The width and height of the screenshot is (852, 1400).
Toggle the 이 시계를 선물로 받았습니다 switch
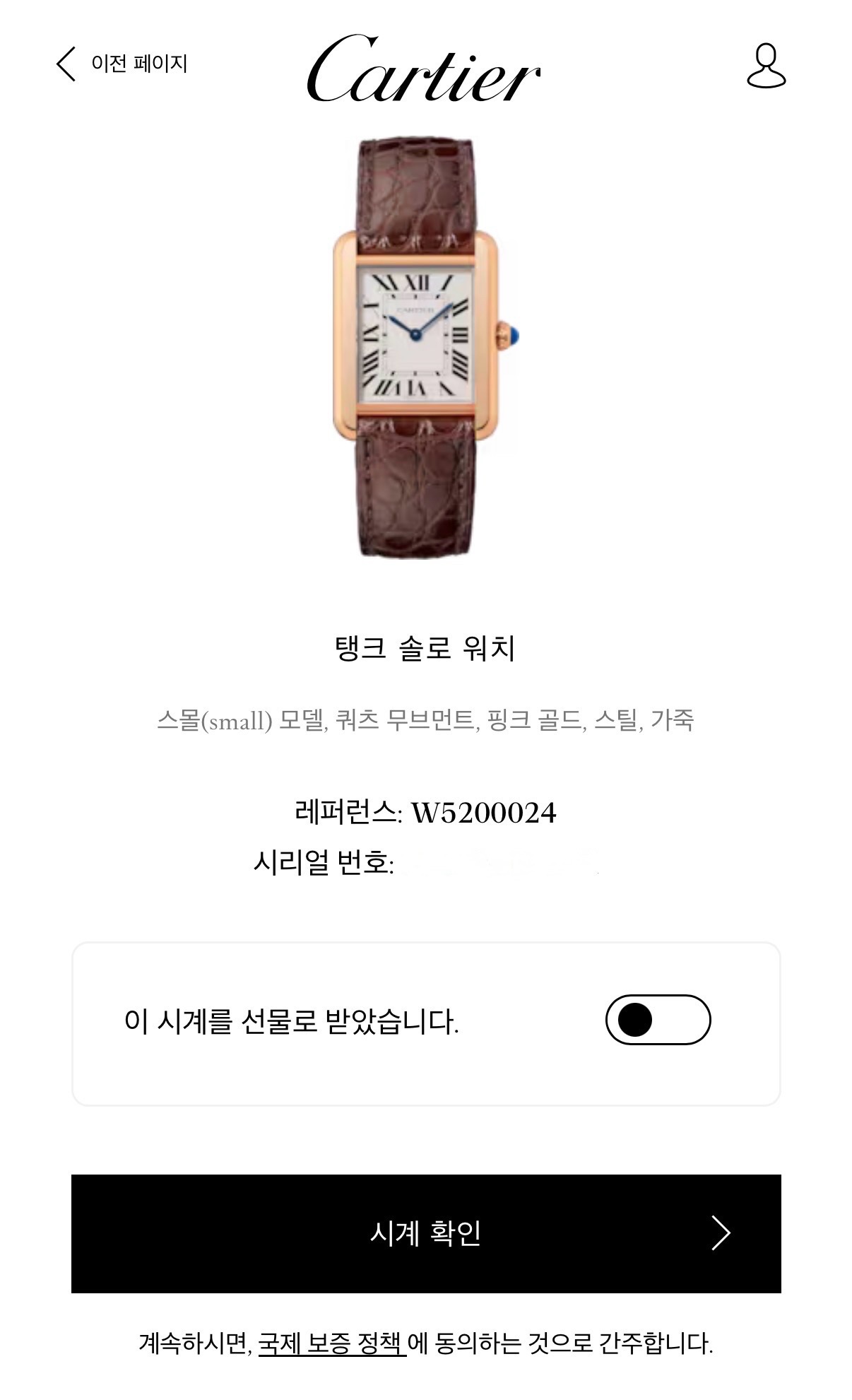(x=658, y=1020)
